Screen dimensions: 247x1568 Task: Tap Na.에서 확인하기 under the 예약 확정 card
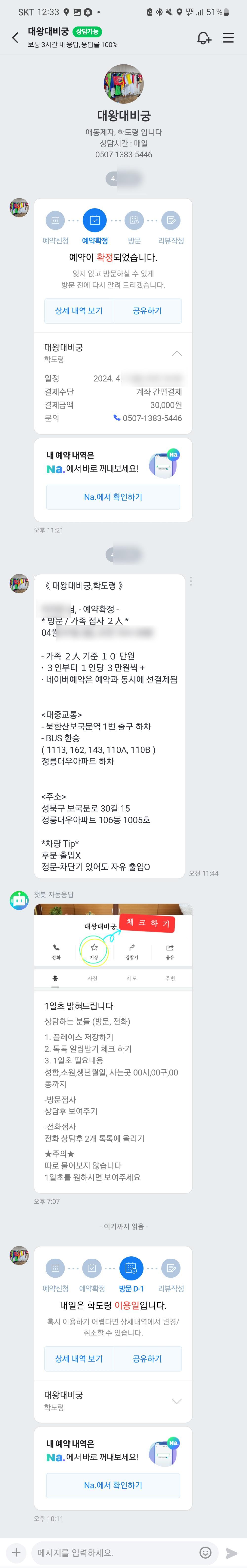[x=113, y=497]
